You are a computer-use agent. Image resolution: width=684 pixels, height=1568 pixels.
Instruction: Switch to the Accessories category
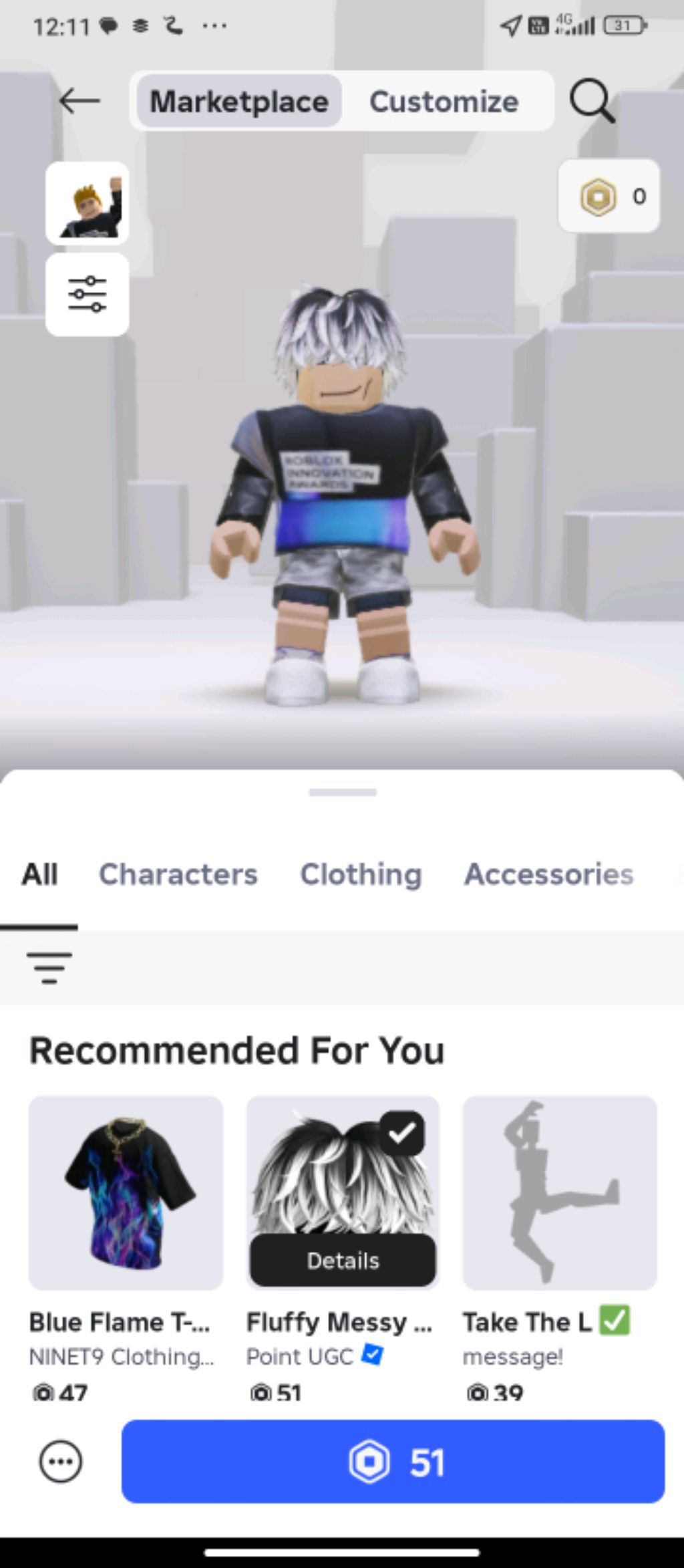(x=548, y=874)
